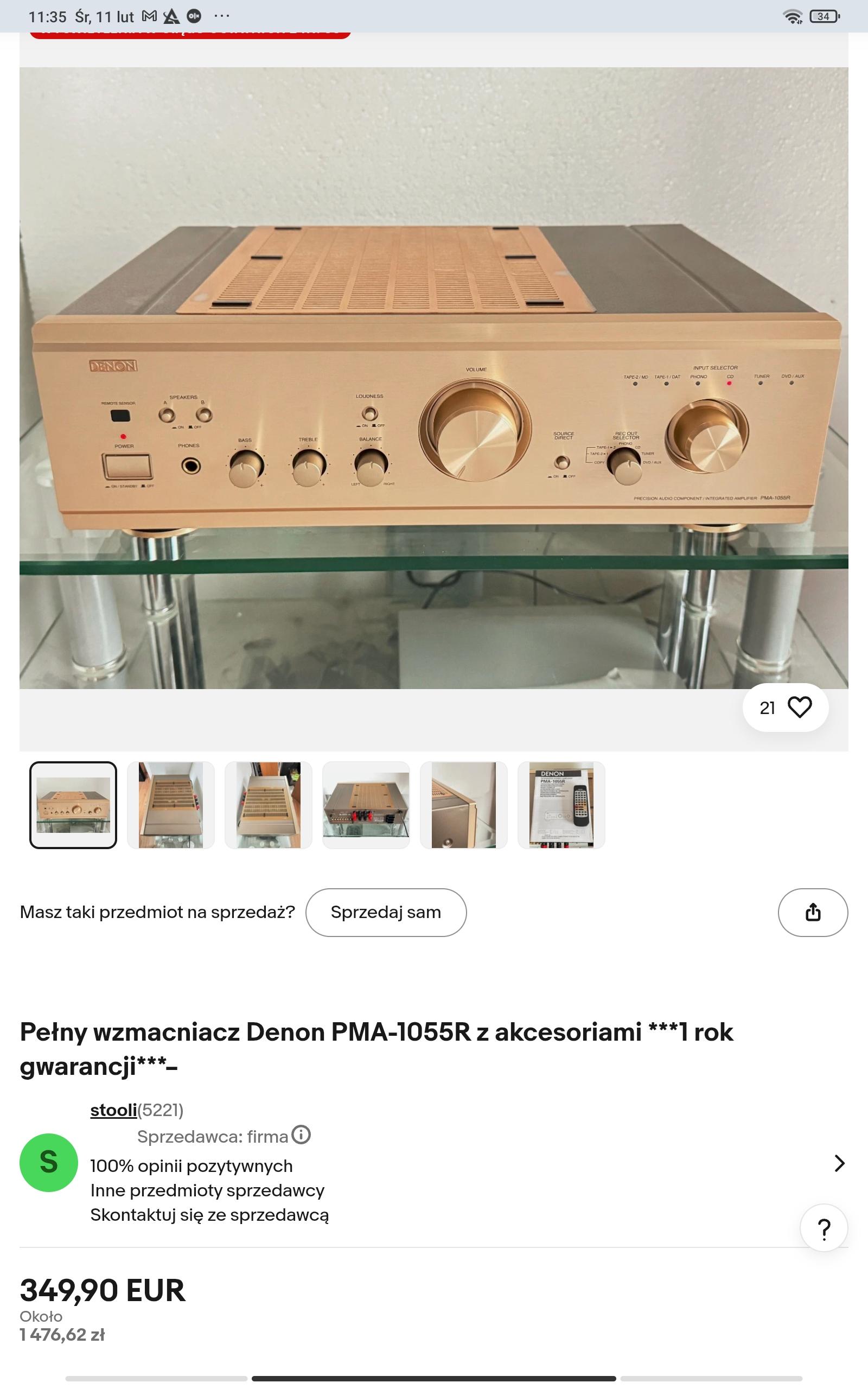Open seller profile stooli
This screenshot has height=1389, width=868.
113,1110
